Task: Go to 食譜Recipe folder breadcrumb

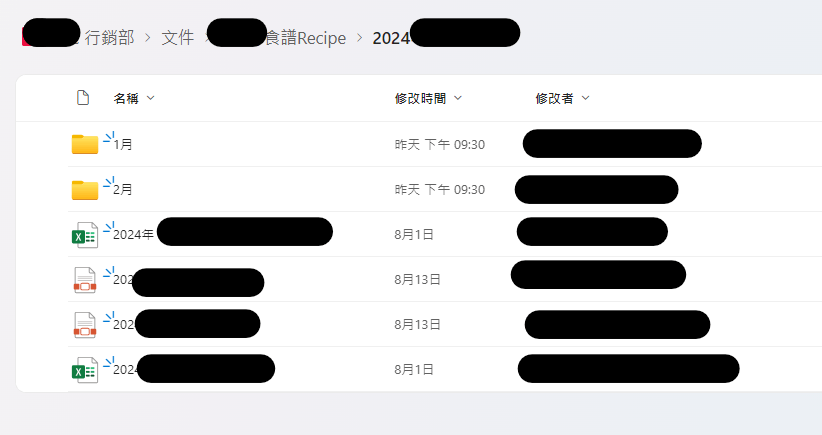Action: (305, 38)
